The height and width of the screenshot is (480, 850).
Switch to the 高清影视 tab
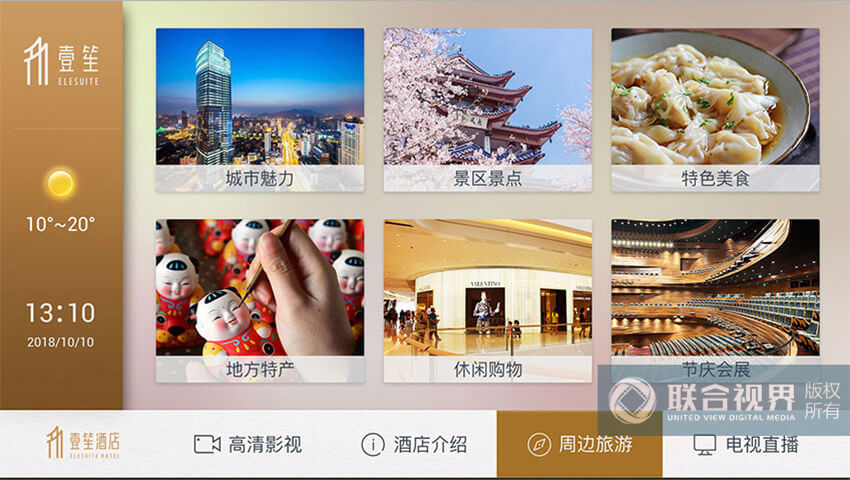(x=248, y=445)
